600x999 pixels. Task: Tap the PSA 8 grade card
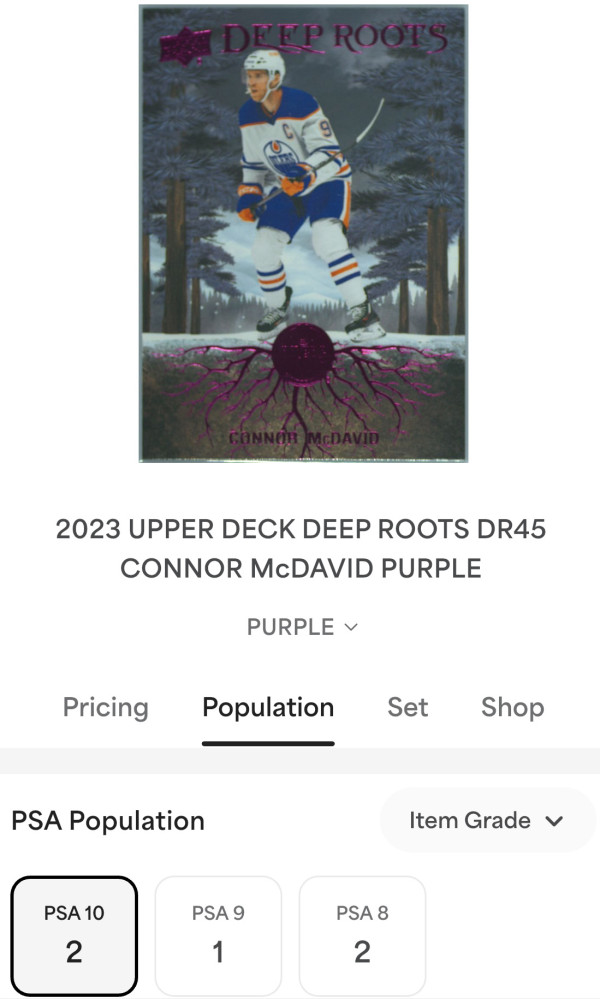(x=362, y=935)
